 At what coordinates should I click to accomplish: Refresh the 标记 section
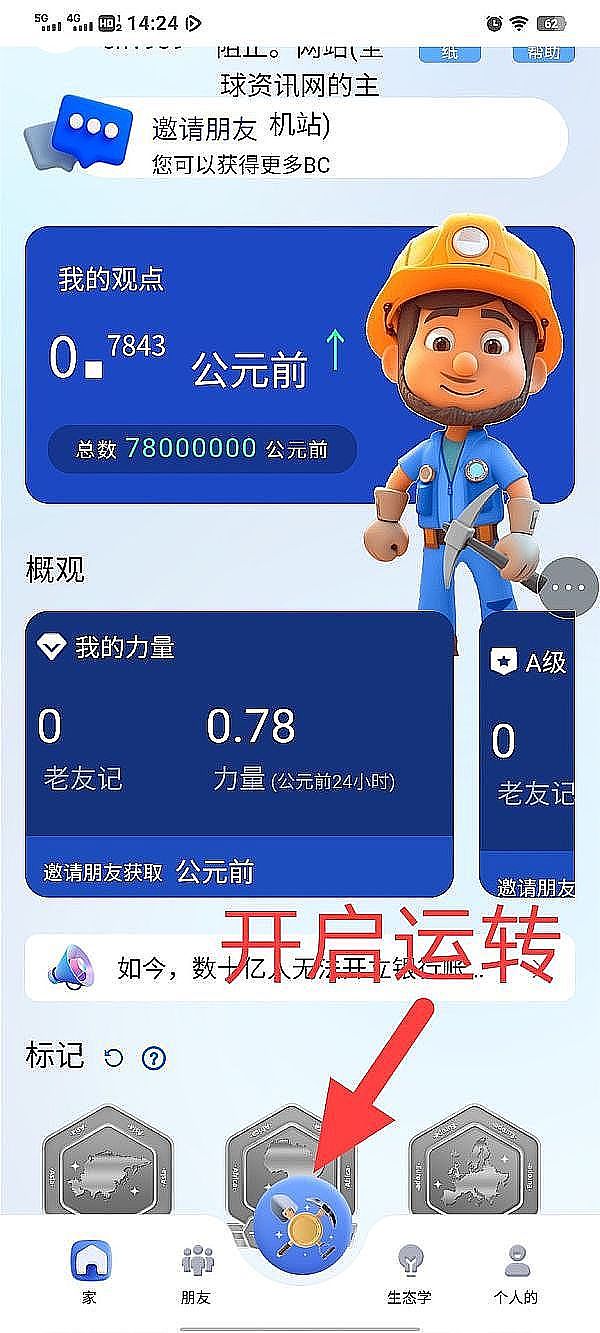[114, 1058]
